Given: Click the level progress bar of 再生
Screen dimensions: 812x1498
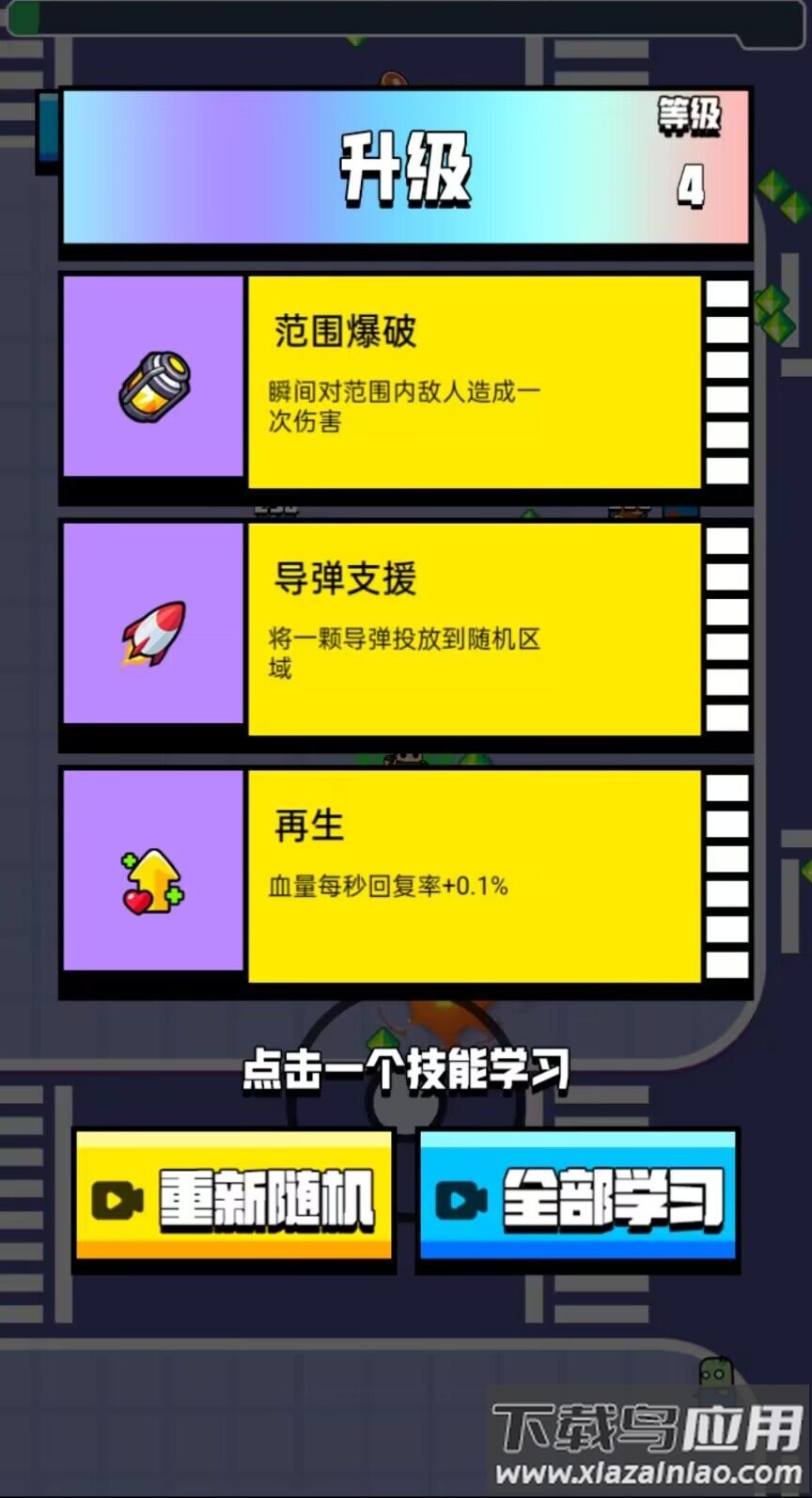Looking at the screenshot, I should pyautogui.click(x=727, y=875).
